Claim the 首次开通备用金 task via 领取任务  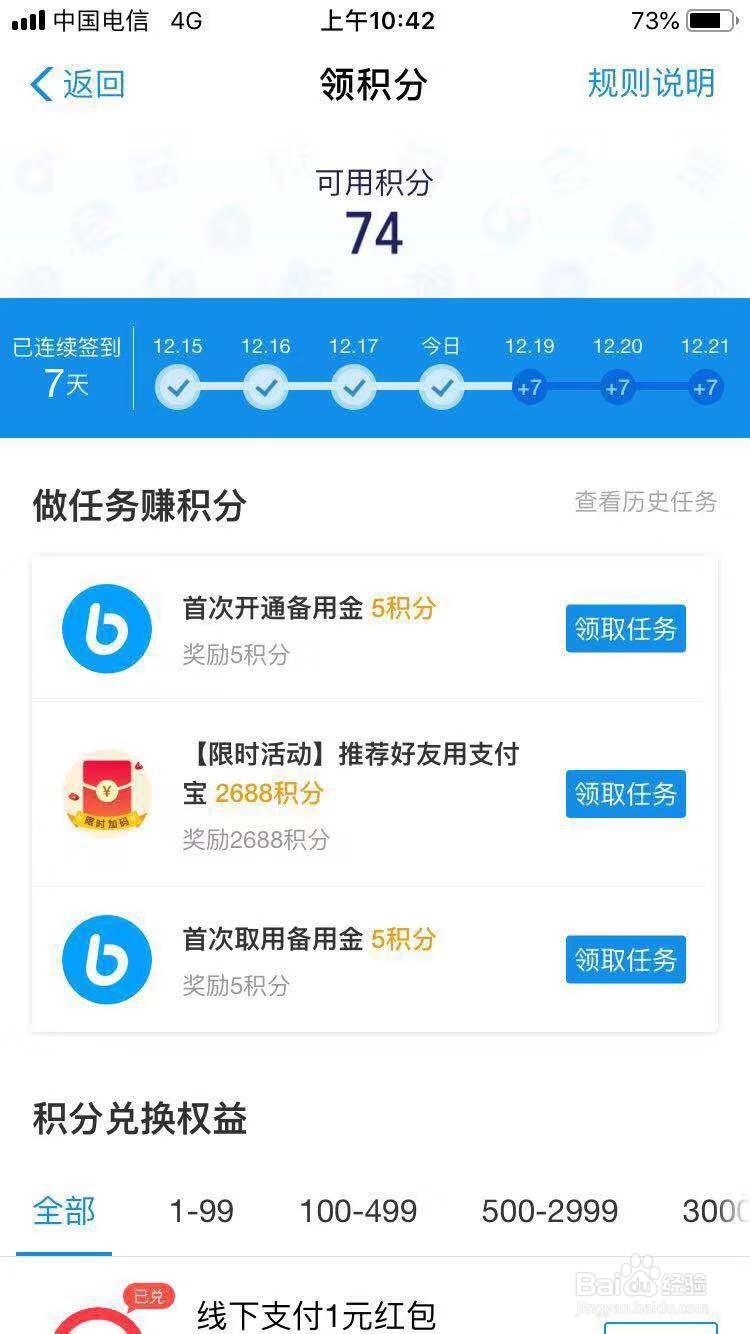pos(625,628)
